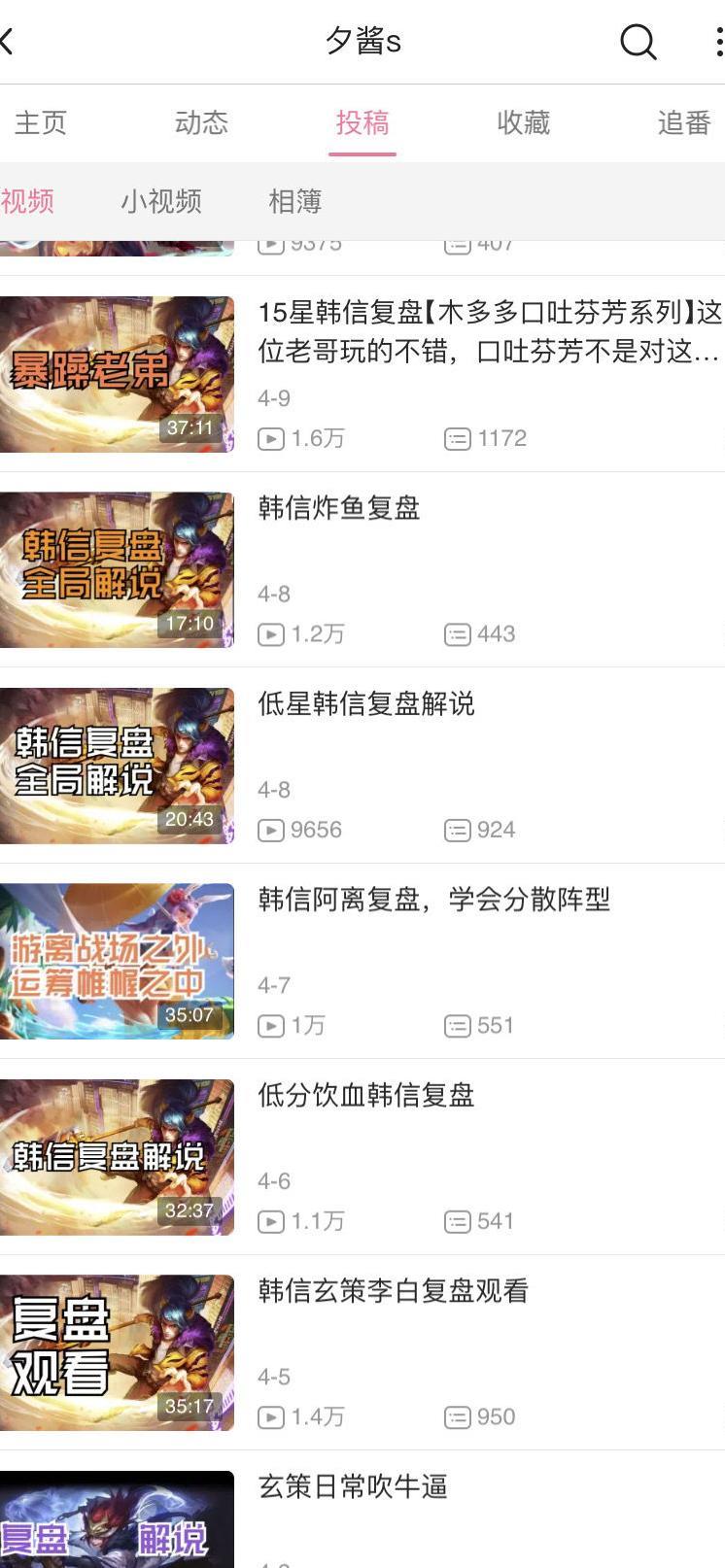Image resolution: width=725 pixels, height=1568 pixels.
Task: Open the 低分饮血韩信复盘 video
Action: (x=365, y=1095)
